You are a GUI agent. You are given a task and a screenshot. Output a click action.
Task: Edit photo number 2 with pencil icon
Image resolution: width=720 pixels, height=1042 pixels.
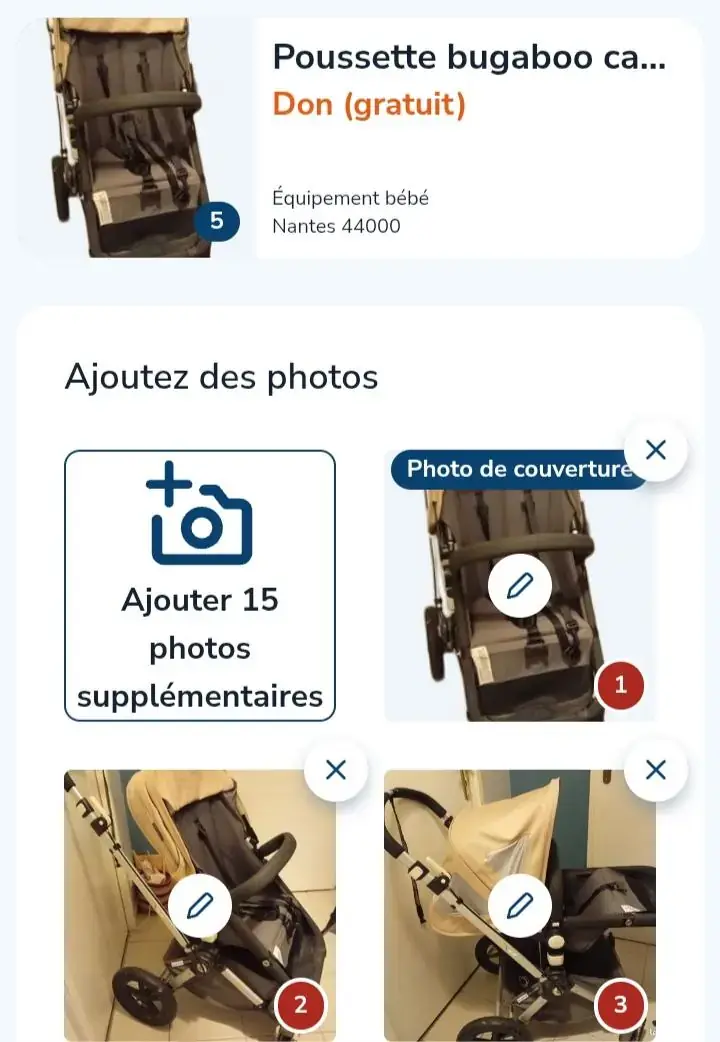click(200, 906)
